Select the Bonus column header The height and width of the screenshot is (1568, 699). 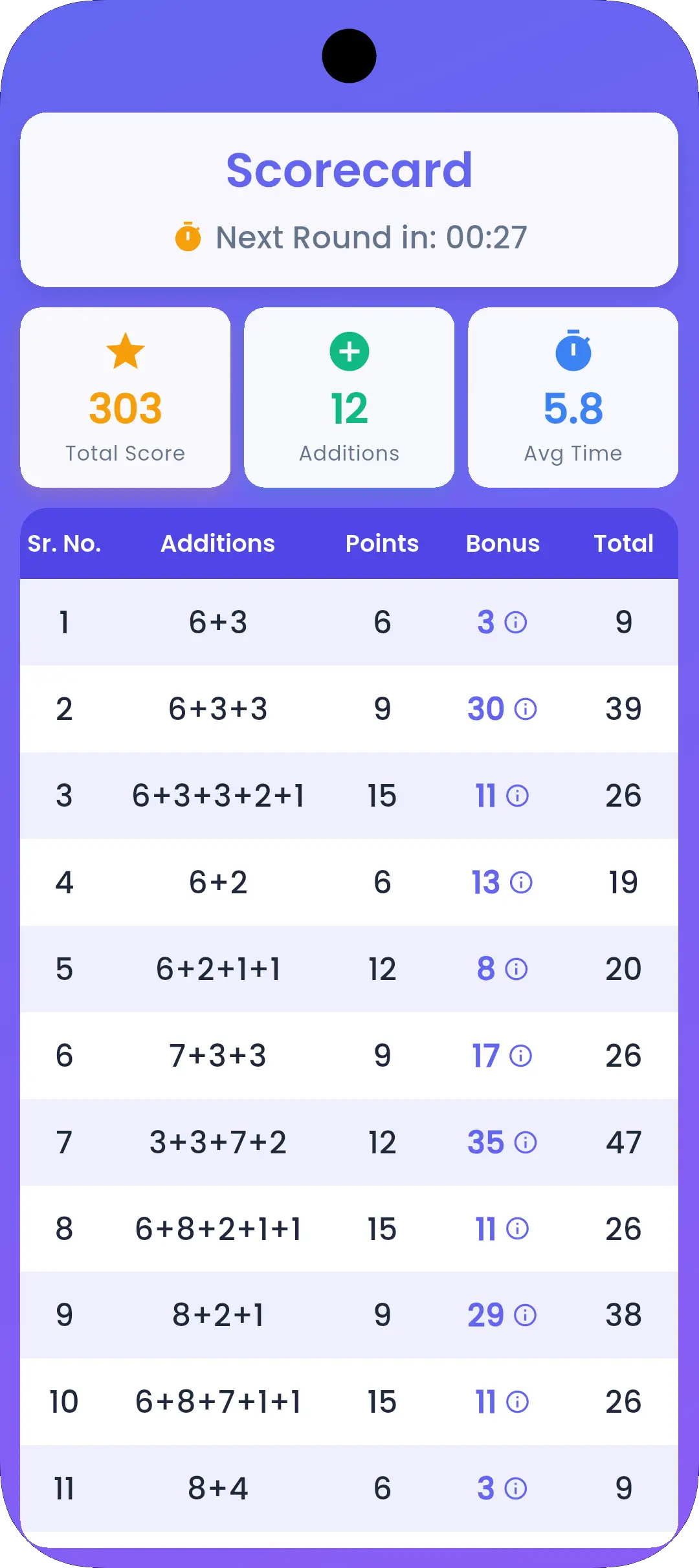503,544
